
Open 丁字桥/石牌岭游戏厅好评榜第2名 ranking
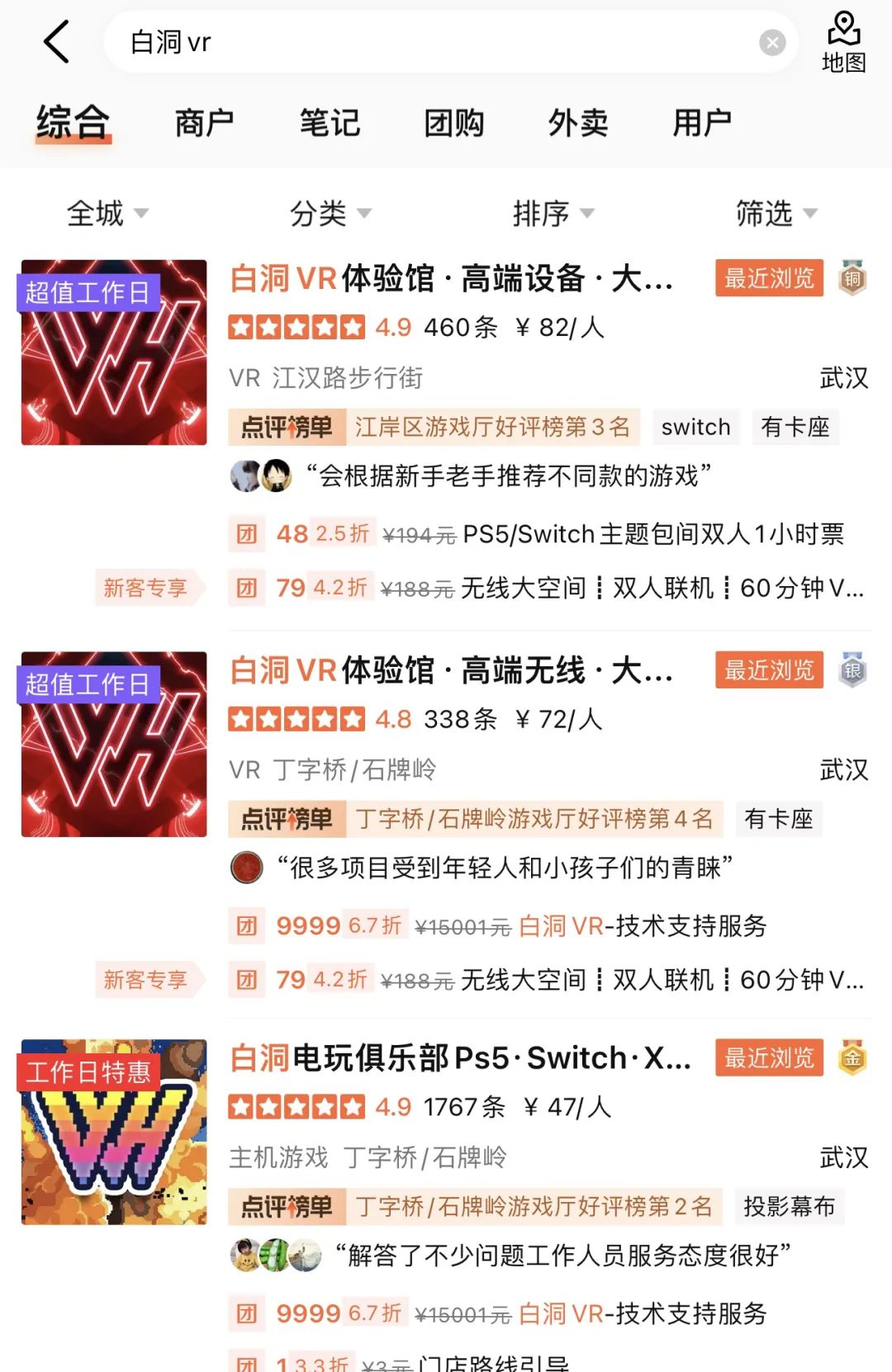point(534,1207)
